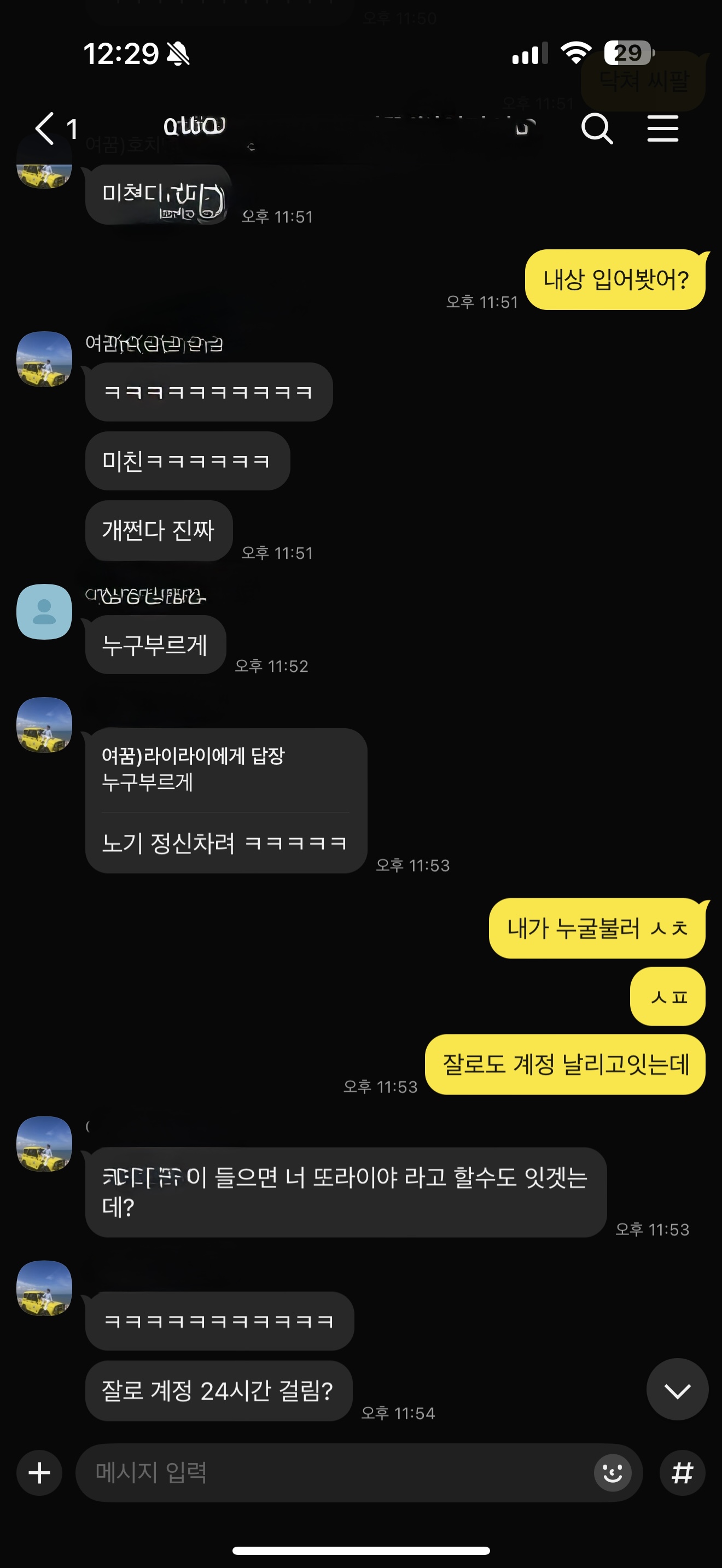This screenshot has height=1568, width=722.
Task: Jump to latest messages with down arrow
Action: pos(677,1390)
